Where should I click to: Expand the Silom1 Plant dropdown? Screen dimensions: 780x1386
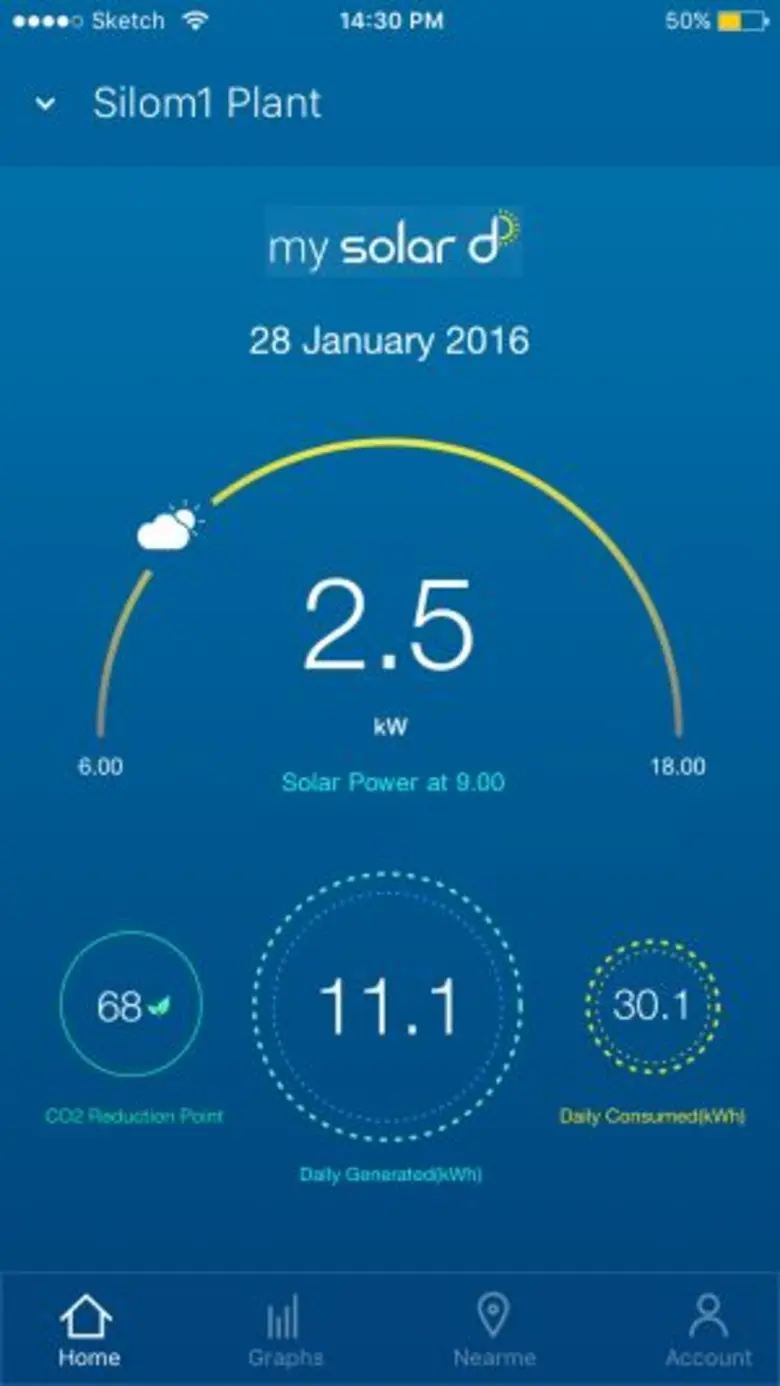point(46,104)
